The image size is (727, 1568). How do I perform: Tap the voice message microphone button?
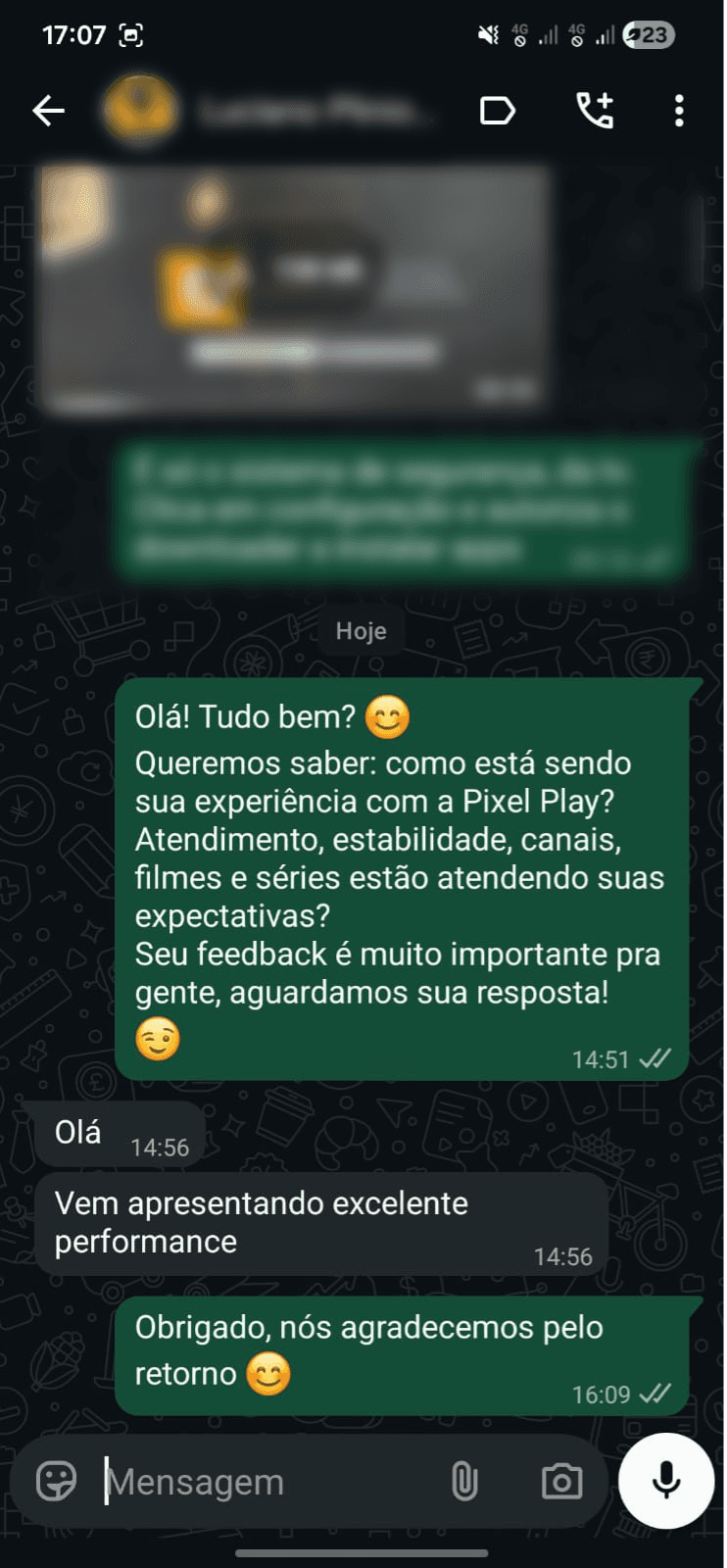click(x=666, y=1481)
